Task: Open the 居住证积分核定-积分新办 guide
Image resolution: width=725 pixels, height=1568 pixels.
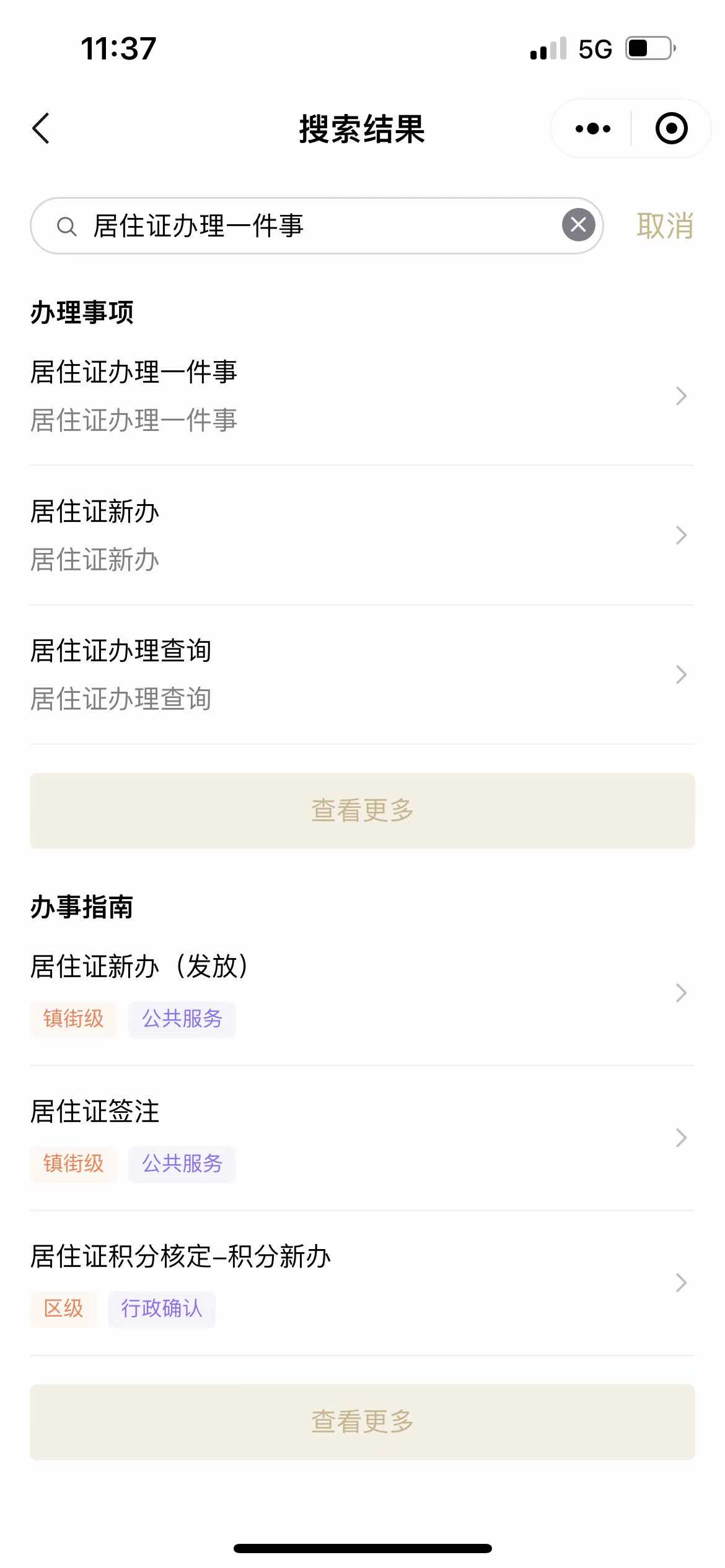Action: 362,1283
